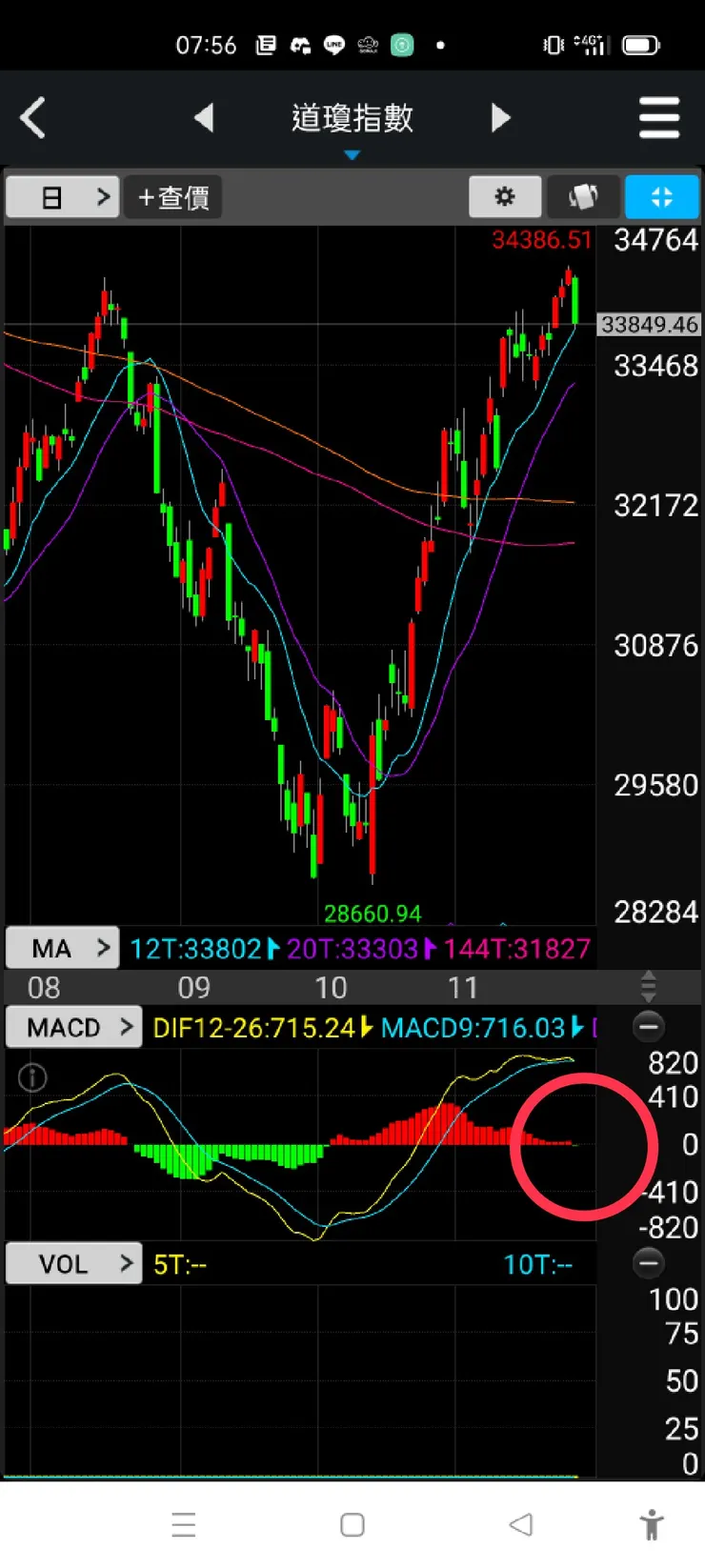Switch to the previous index with left triangle
Image resolution: width=705 pixels, height=1568 pixels.
[x=204, y=118]
